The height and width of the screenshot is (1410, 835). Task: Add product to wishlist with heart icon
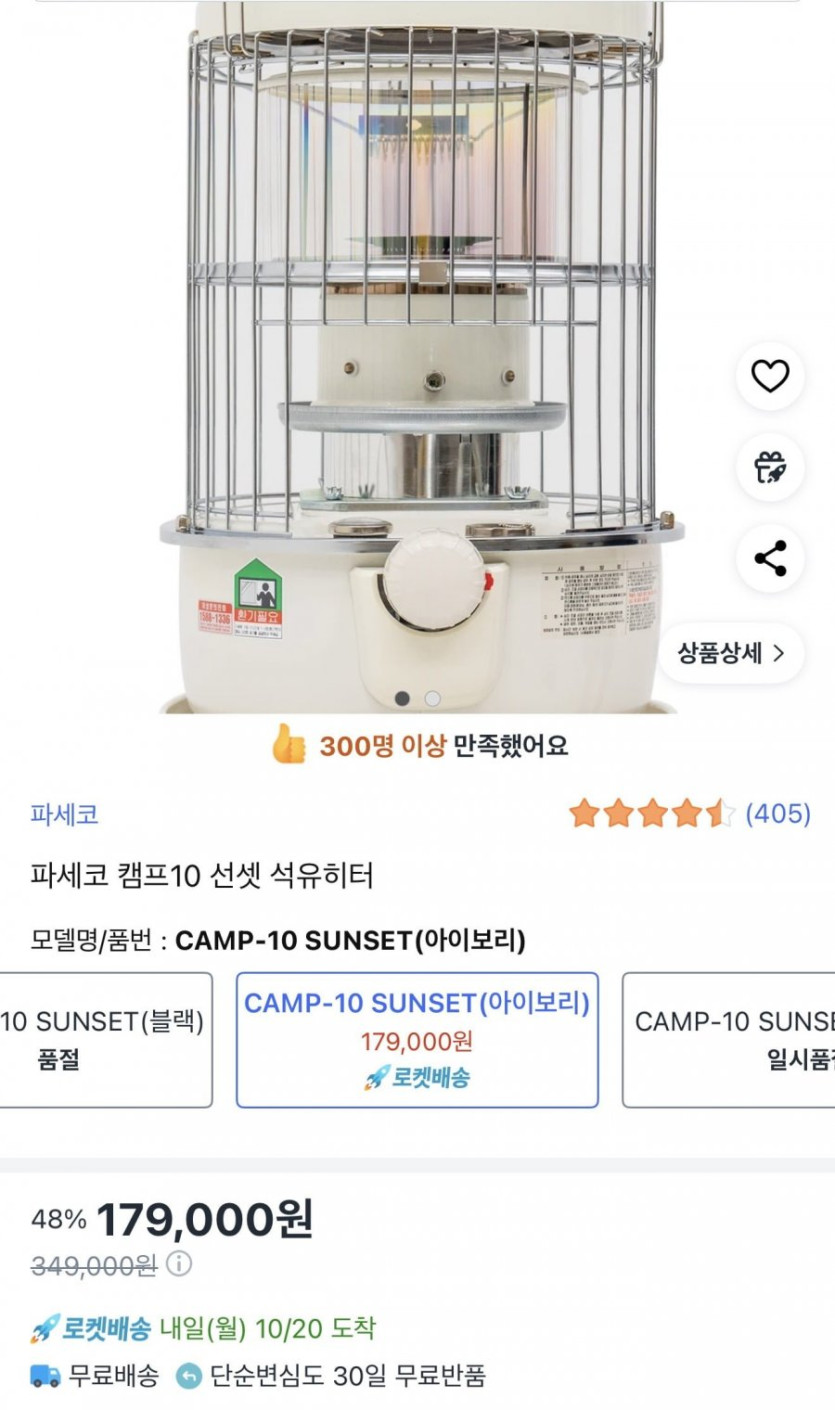770,377
